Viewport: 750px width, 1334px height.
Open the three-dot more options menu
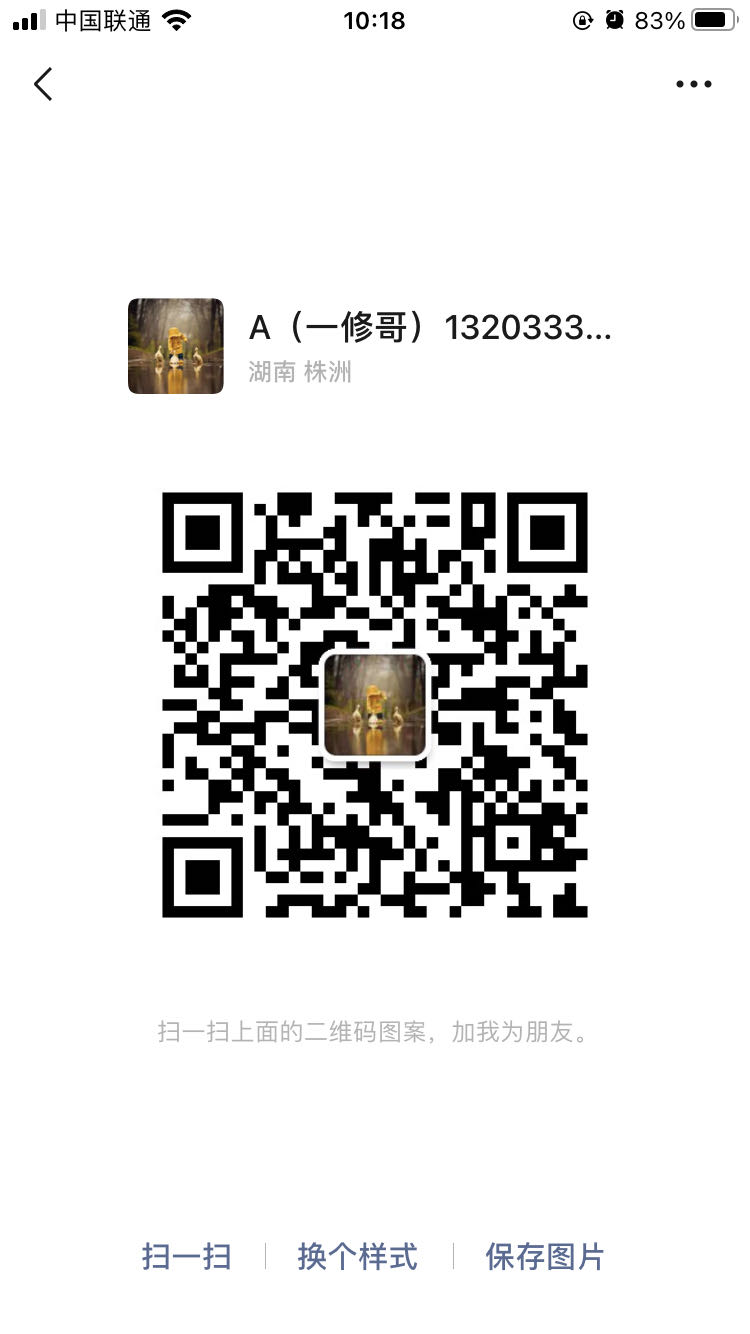tap(693, 85)
